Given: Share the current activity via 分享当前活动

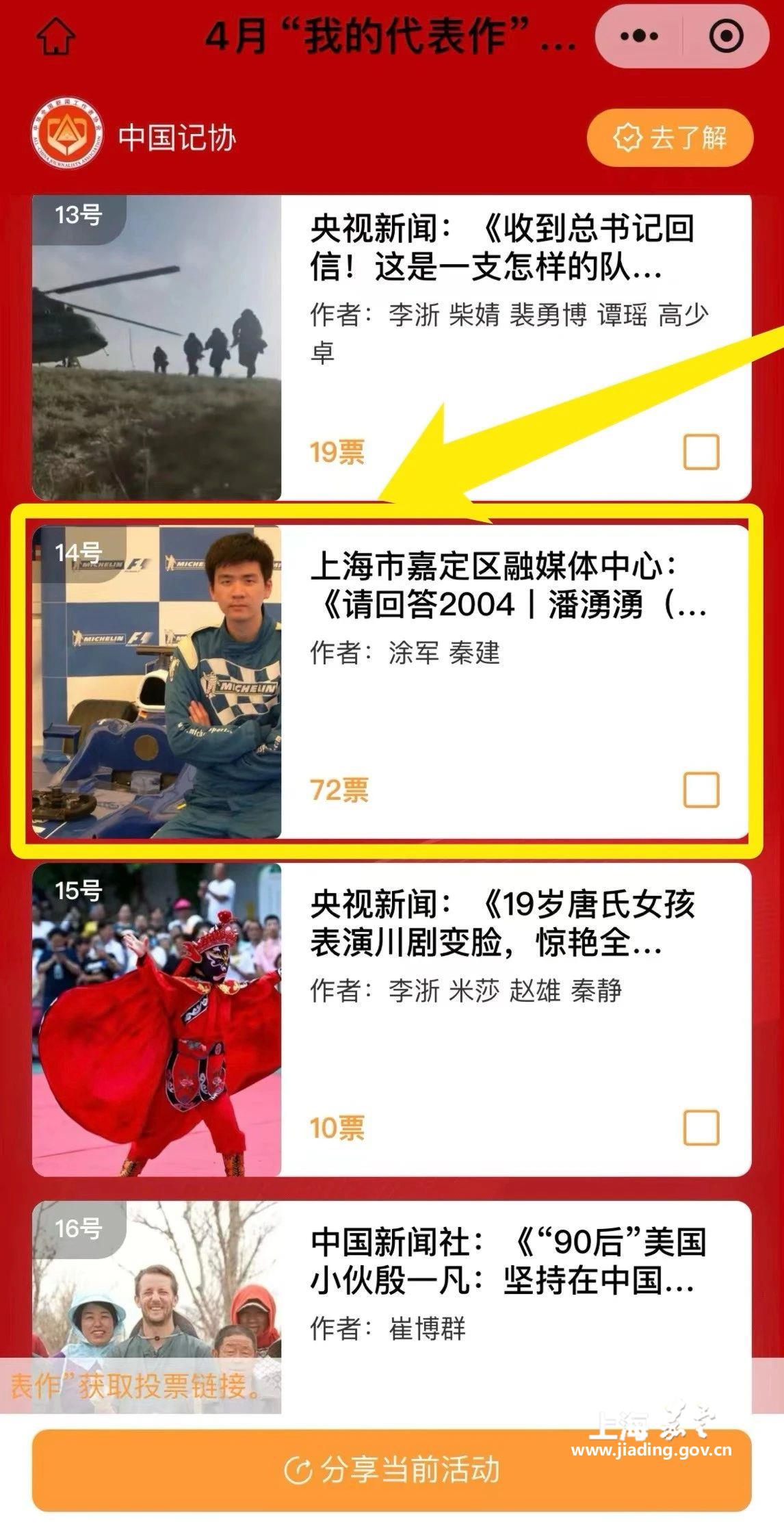Looking at the screenshot, I should (391, 1469).
